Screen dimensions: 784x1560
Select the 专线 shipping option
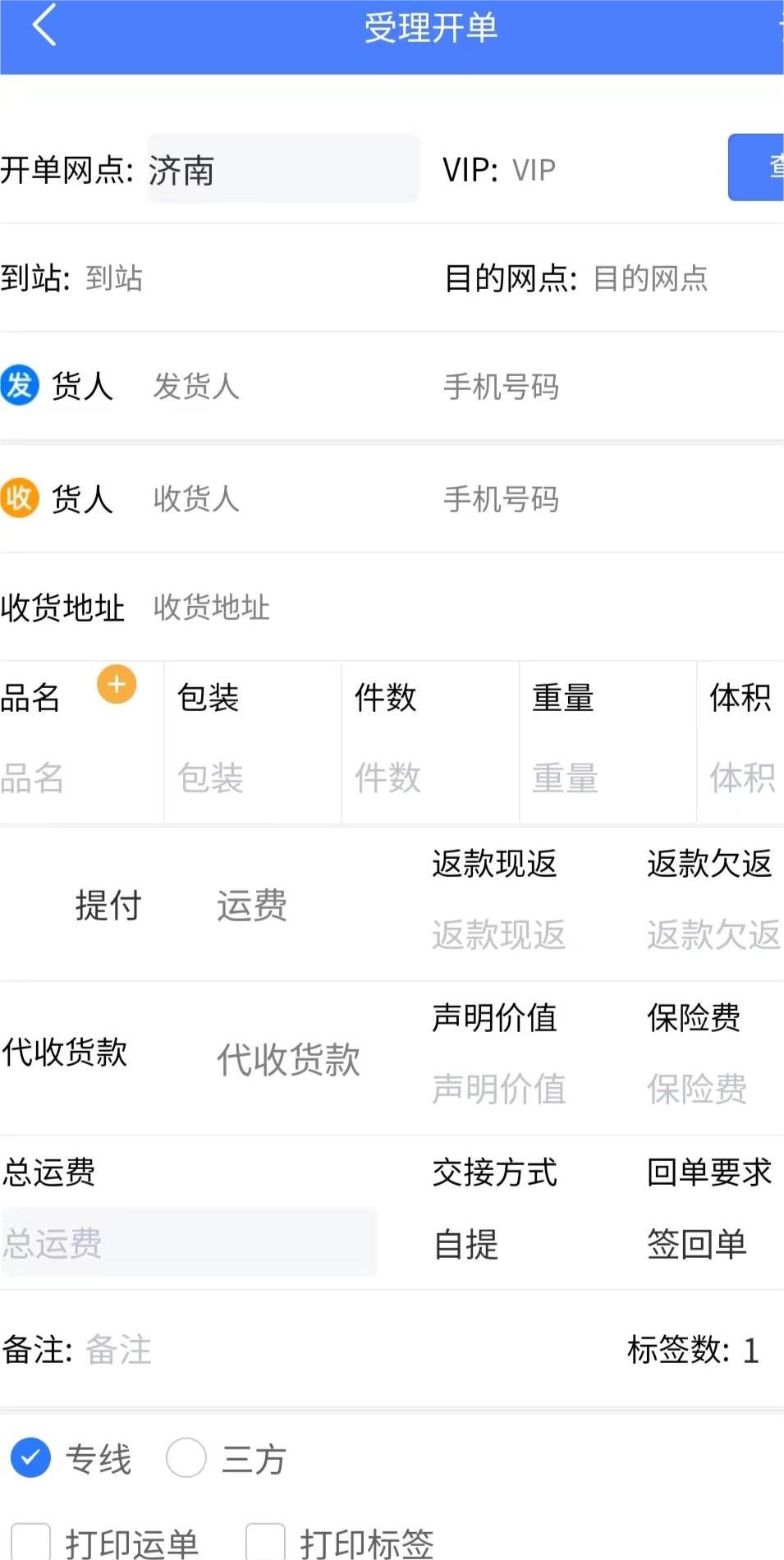pos(30,1458)
